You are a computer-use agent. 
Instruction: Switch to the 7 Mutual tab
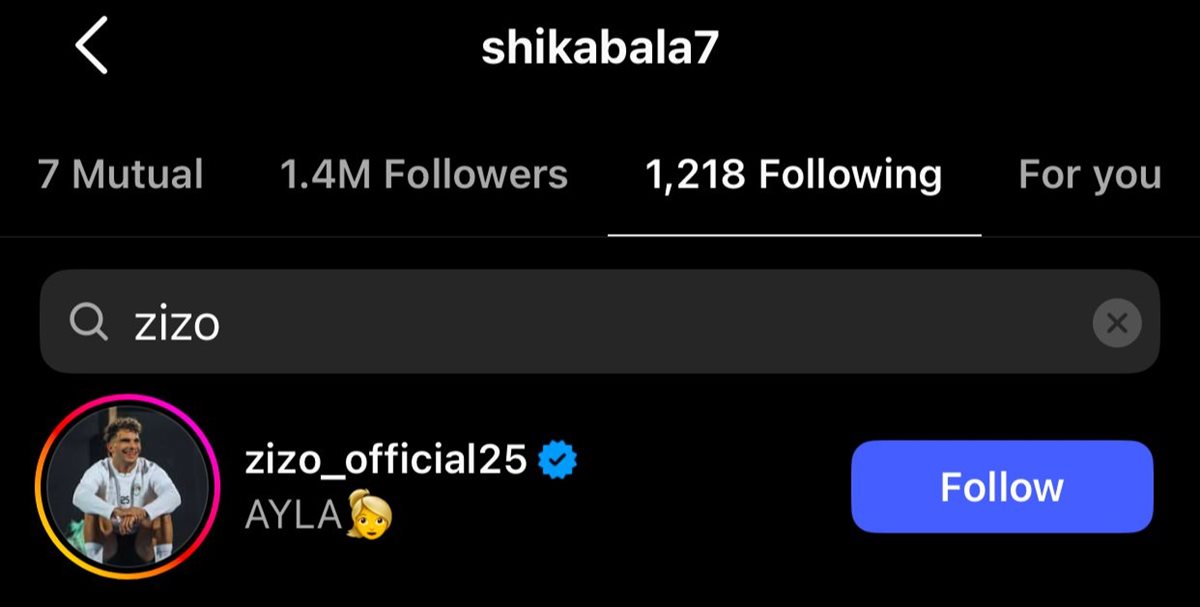click(120, 175)
